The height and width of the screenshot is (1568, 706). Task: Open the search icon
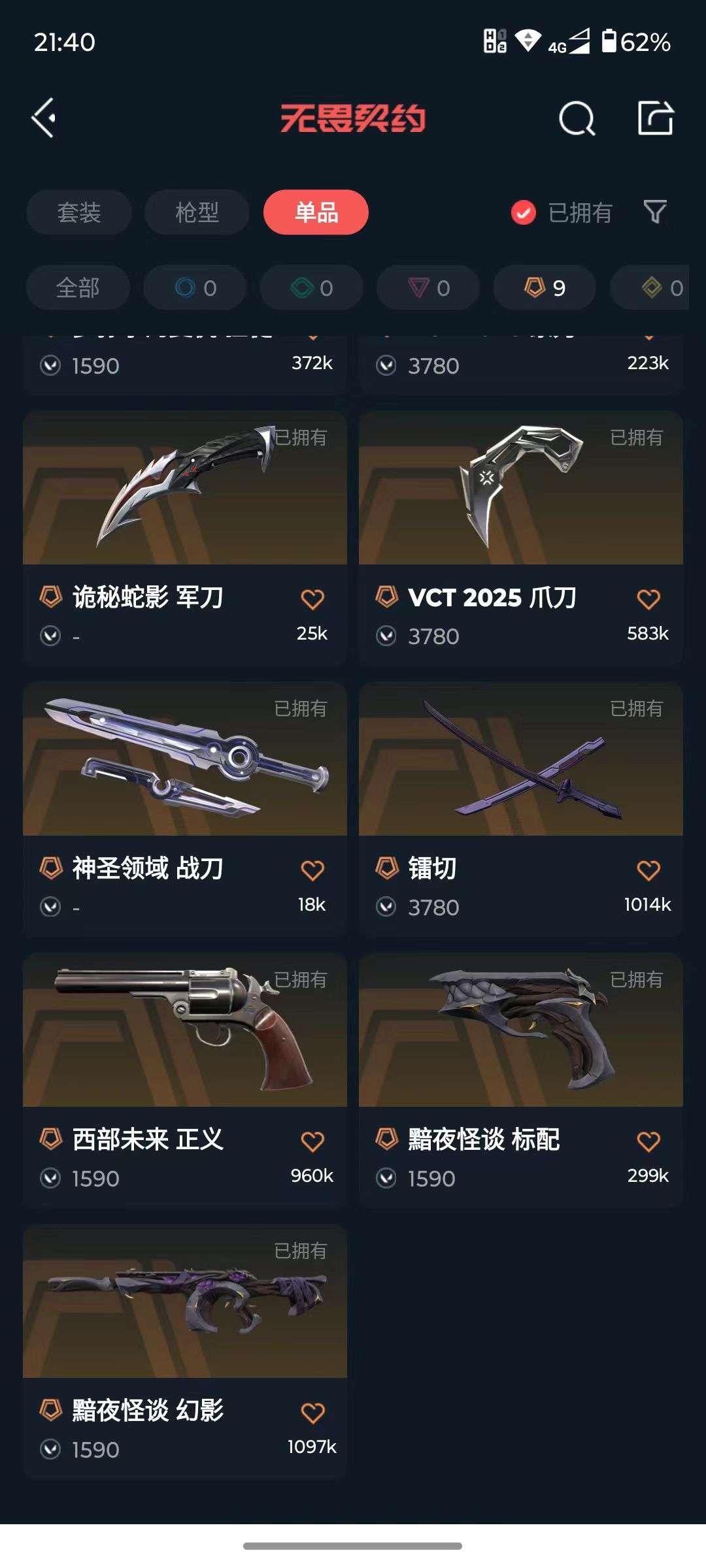(577, 118)
